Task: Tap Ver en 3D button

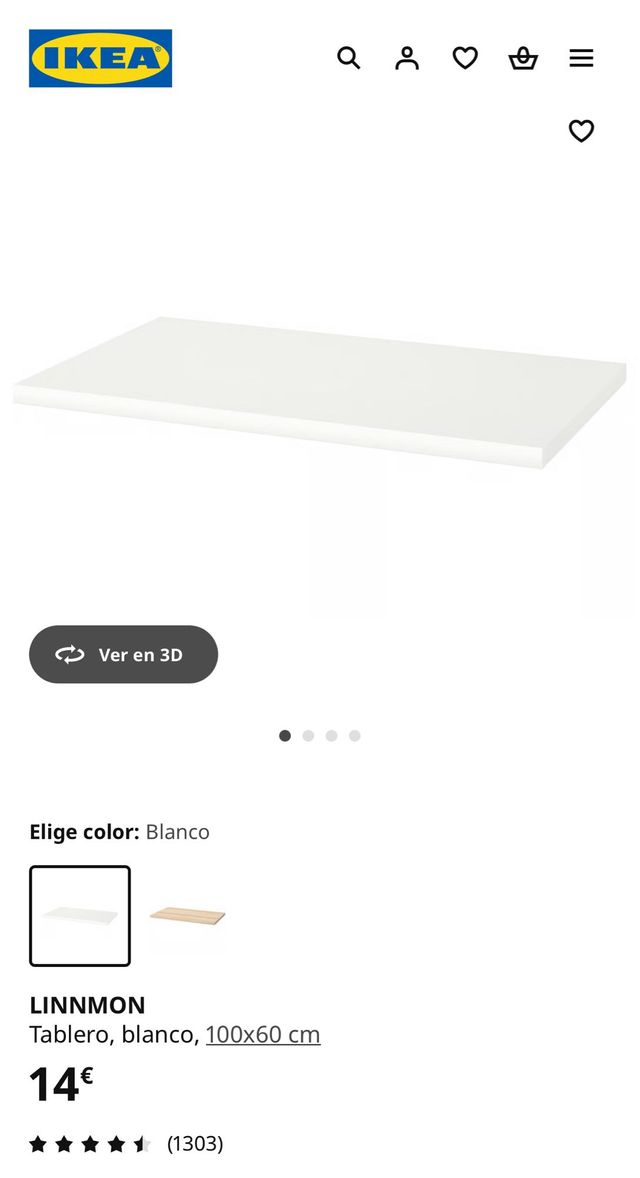Action: 123,655
